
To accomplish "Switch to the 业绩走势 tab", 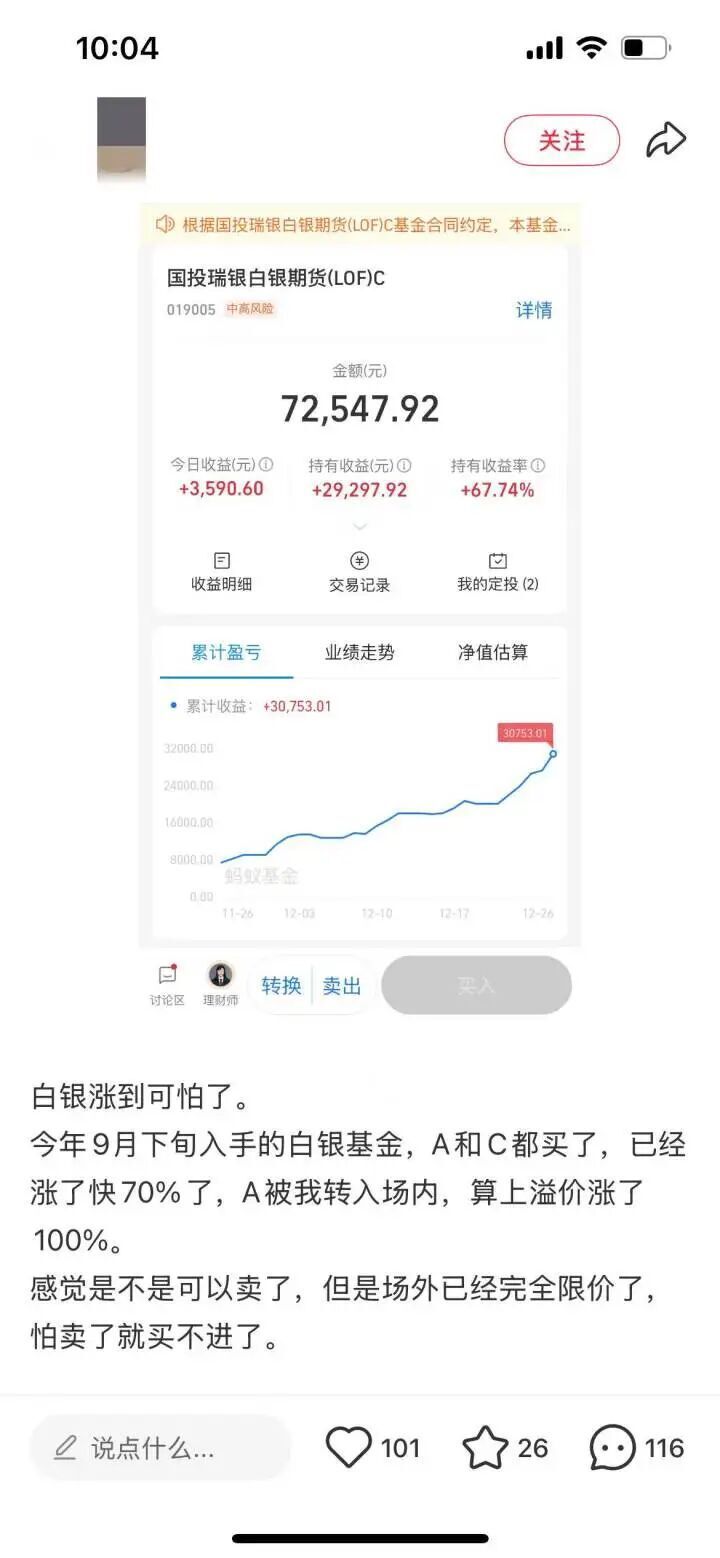I will click(357, 652).
